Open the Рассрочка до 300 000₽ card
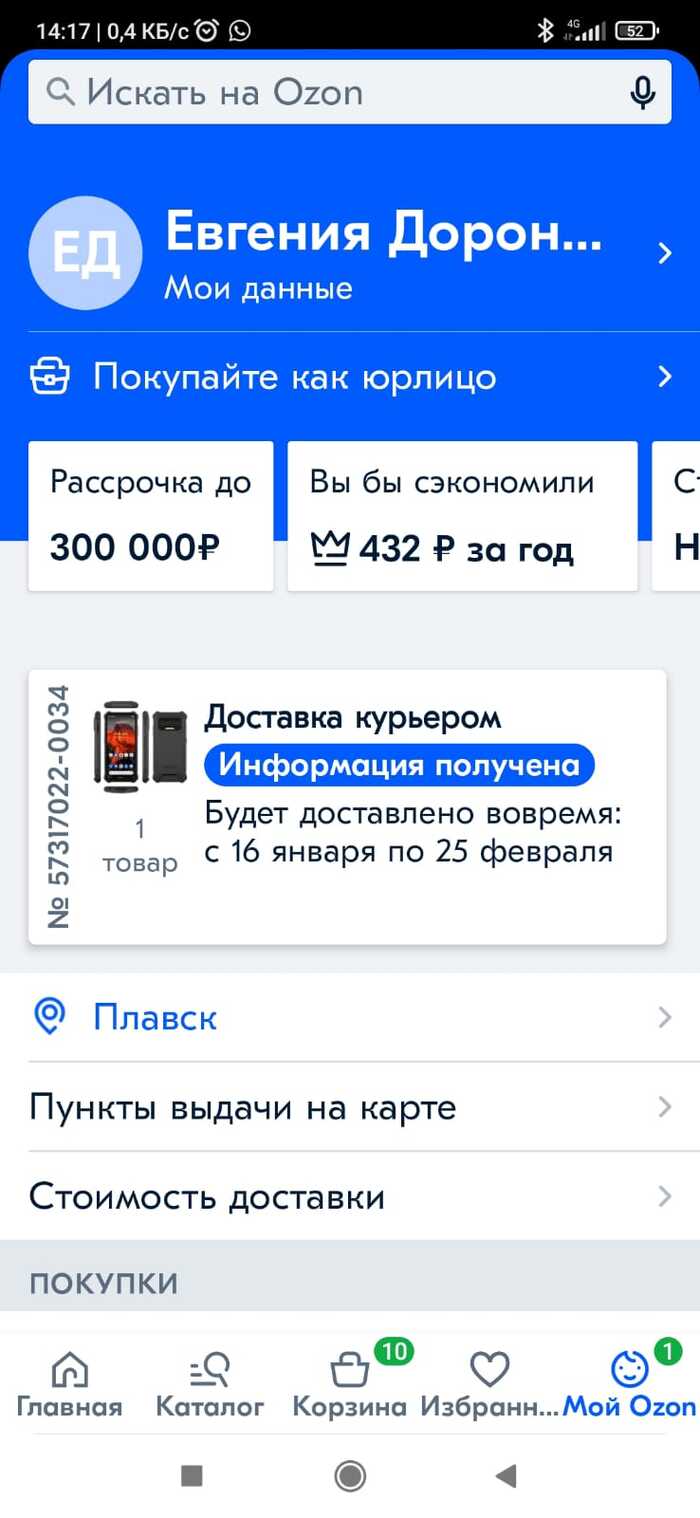This screenshot has height=1518, width=700. coord(150,516)
